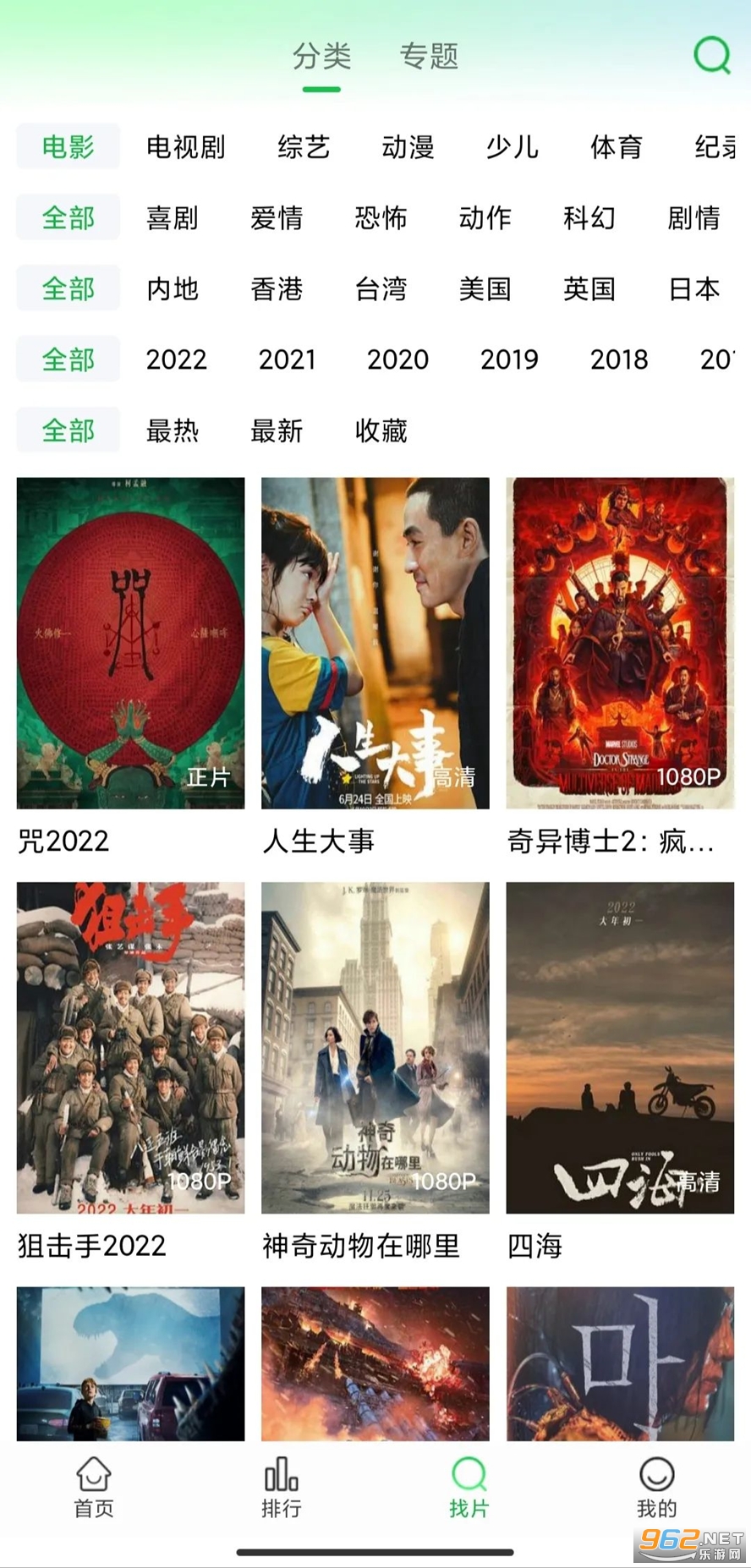The image size is (751, 1568).
Task: Sort by 最新
Action: point(277,431)
